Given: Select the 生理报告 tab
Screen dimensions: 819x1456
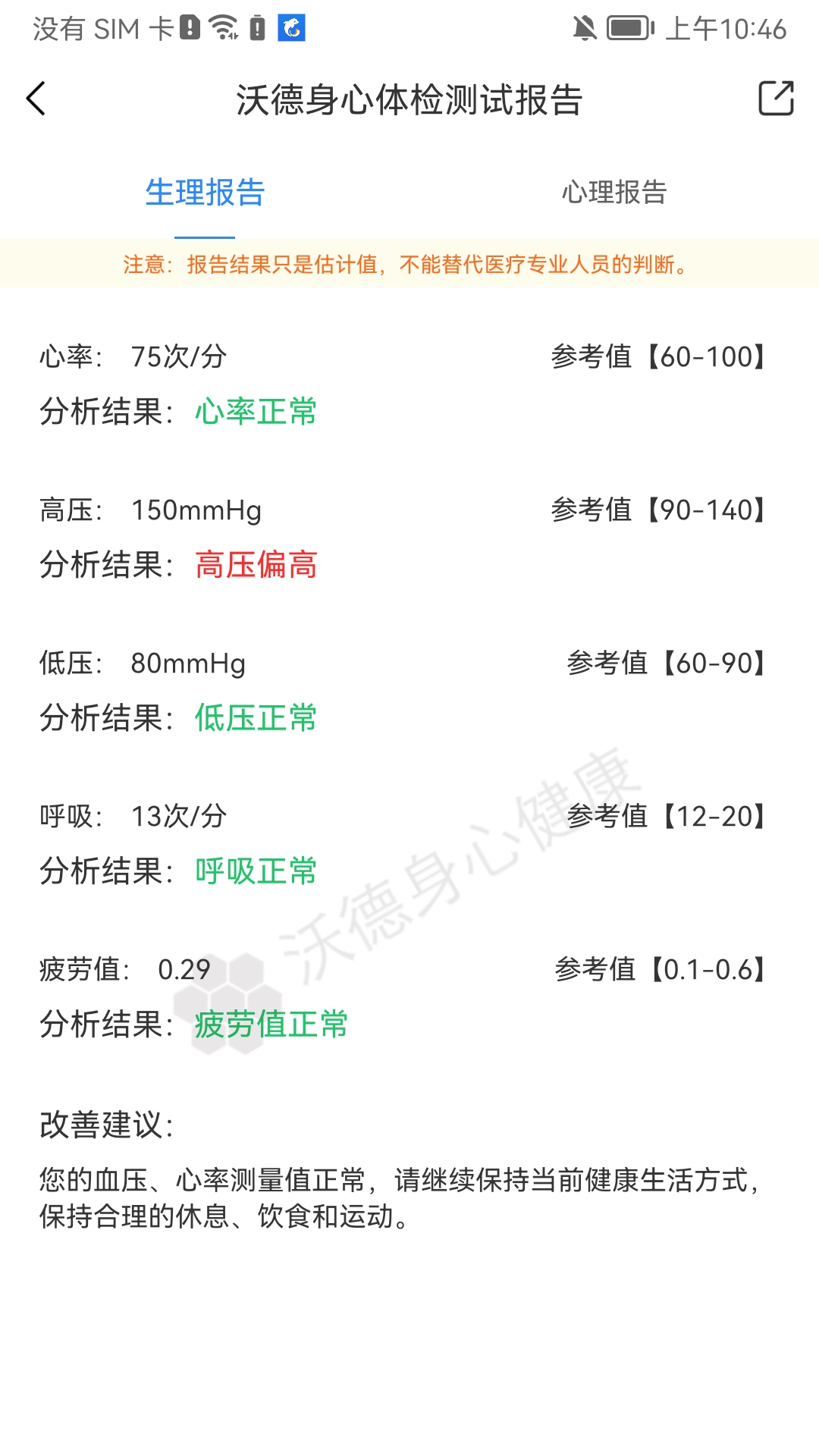Looking at the screenshot, I should pyautogui.click(x=205, y=193).
